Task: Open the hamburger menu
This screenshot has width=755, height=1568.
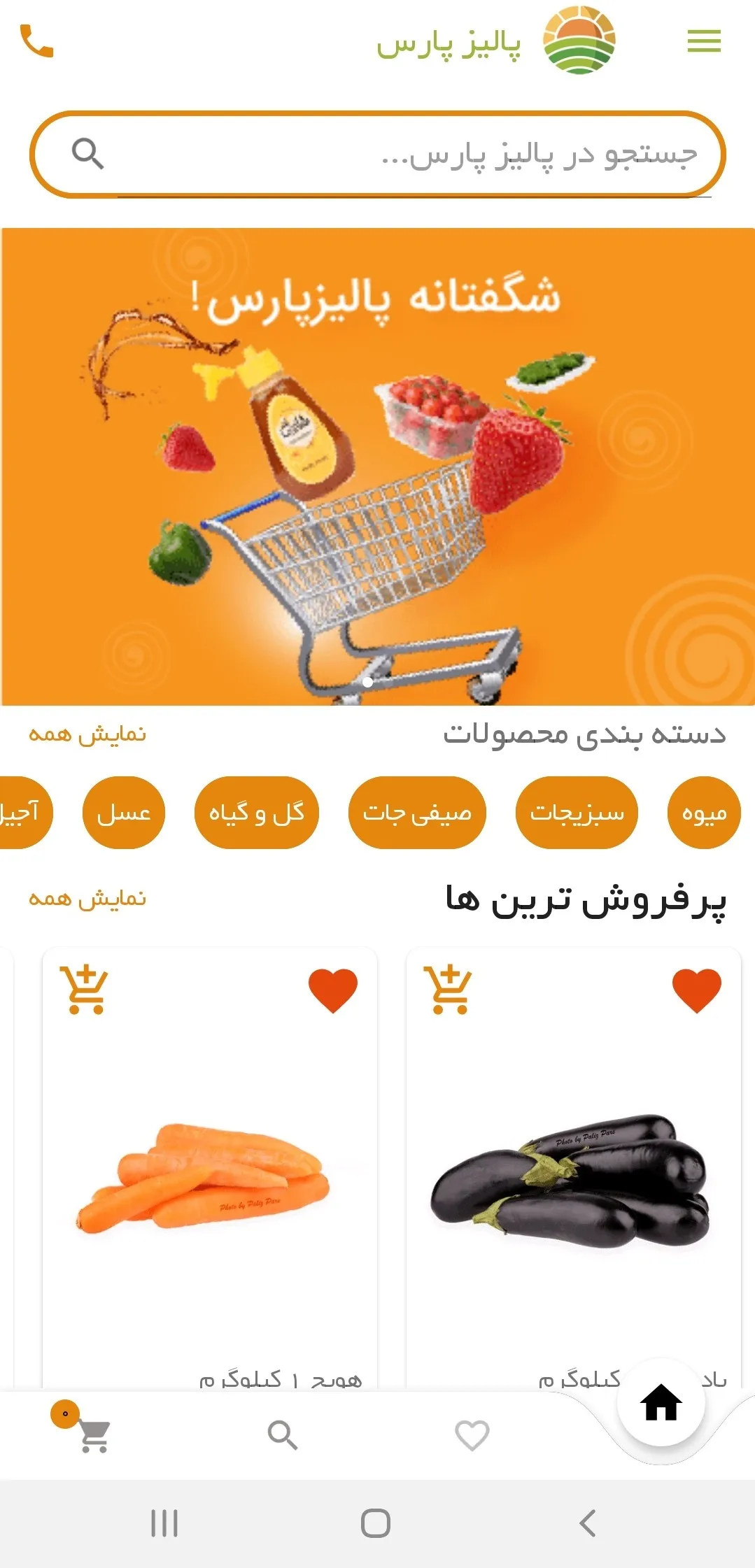Action: (x=704, y=41)
